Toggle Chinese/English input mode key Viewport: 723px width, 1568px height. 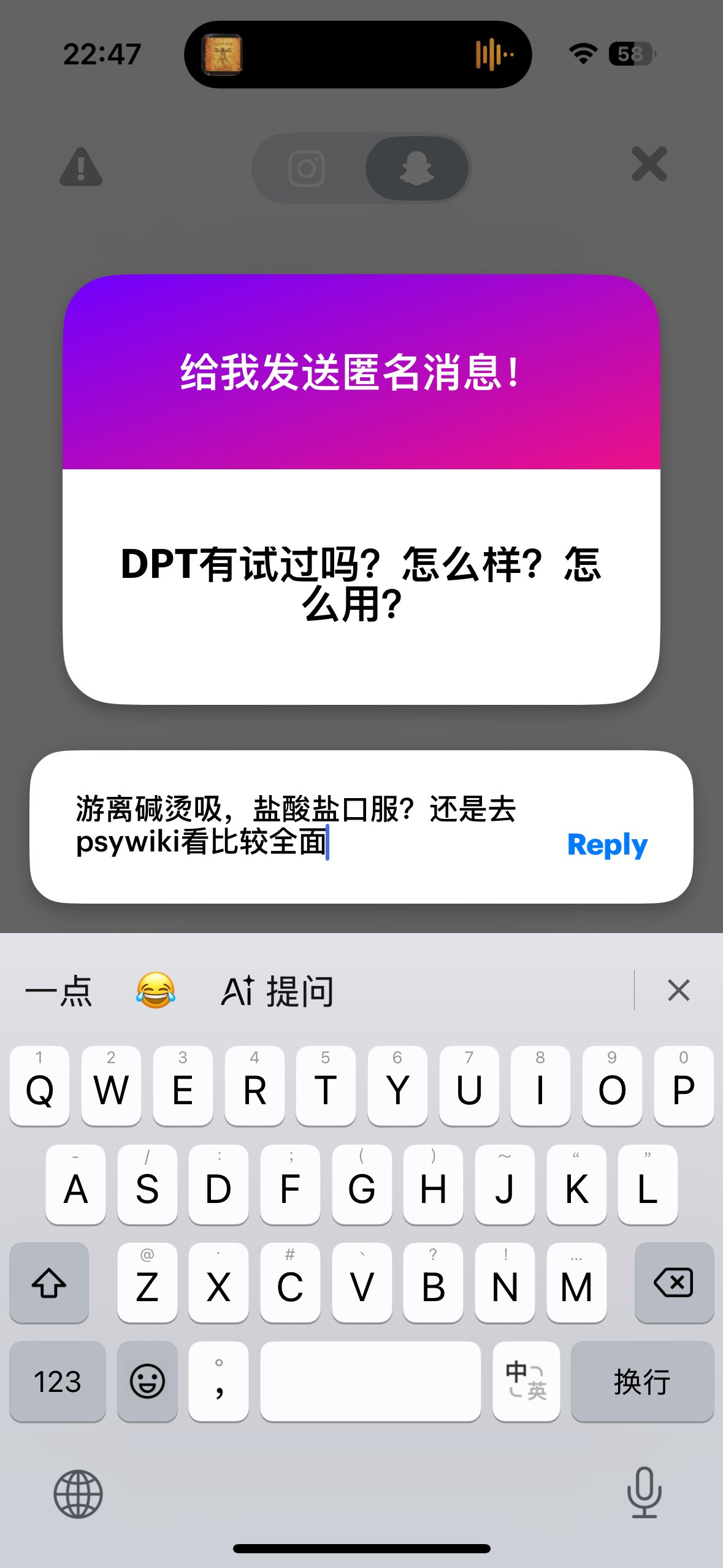[x=526, y=1381]
